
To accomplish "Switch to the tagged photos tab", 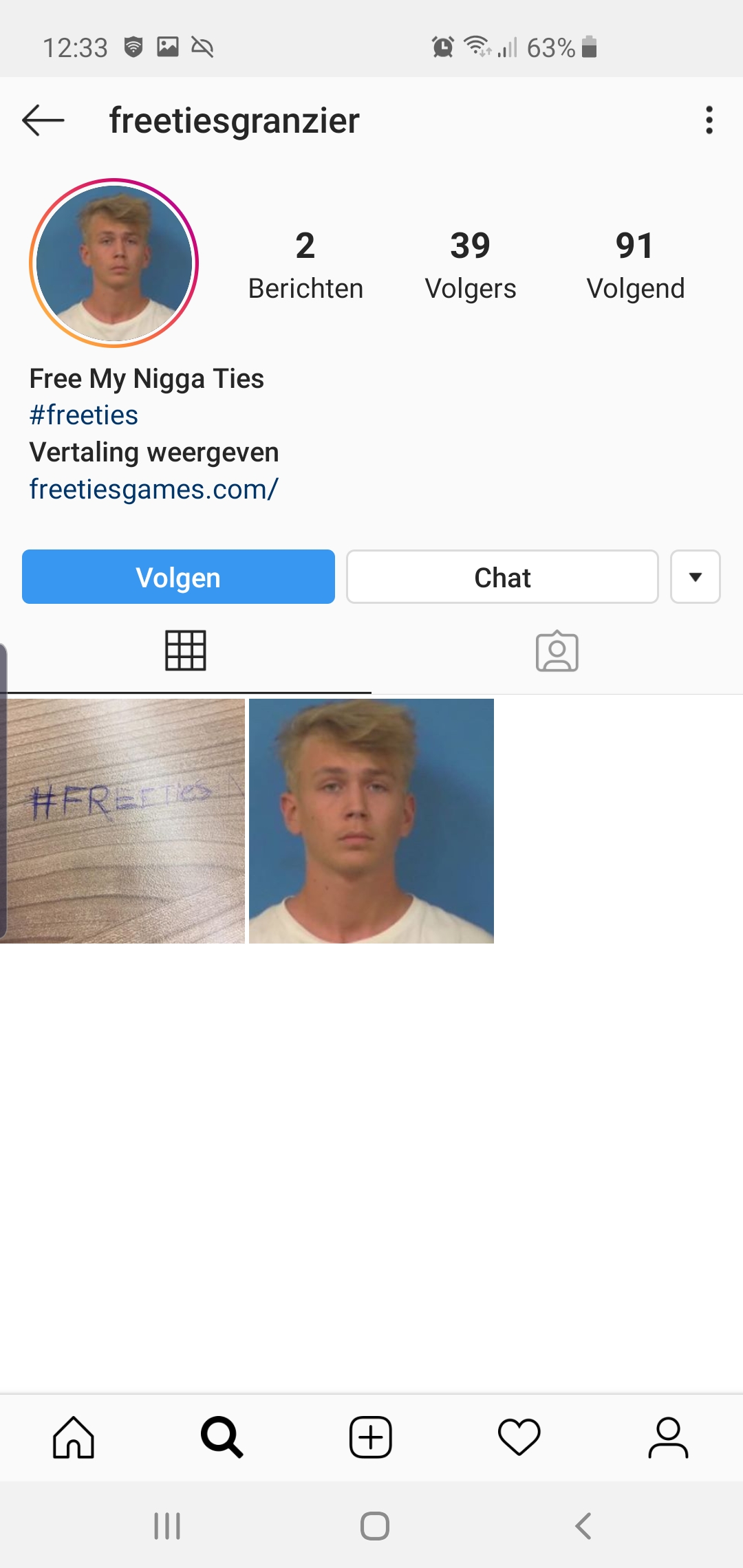I will 557,651.
